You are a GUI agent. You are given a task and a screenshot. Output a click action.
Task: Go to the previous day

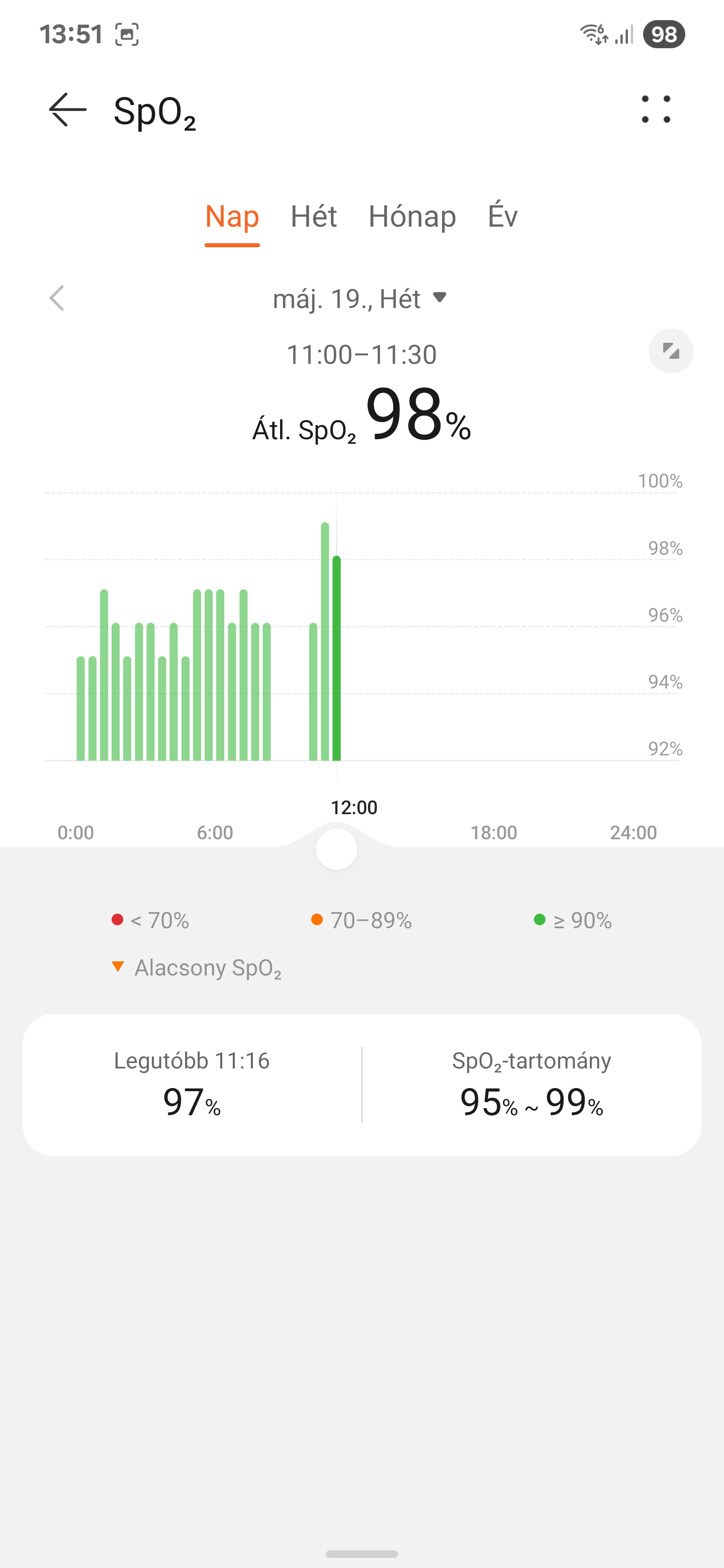(57, 298)
